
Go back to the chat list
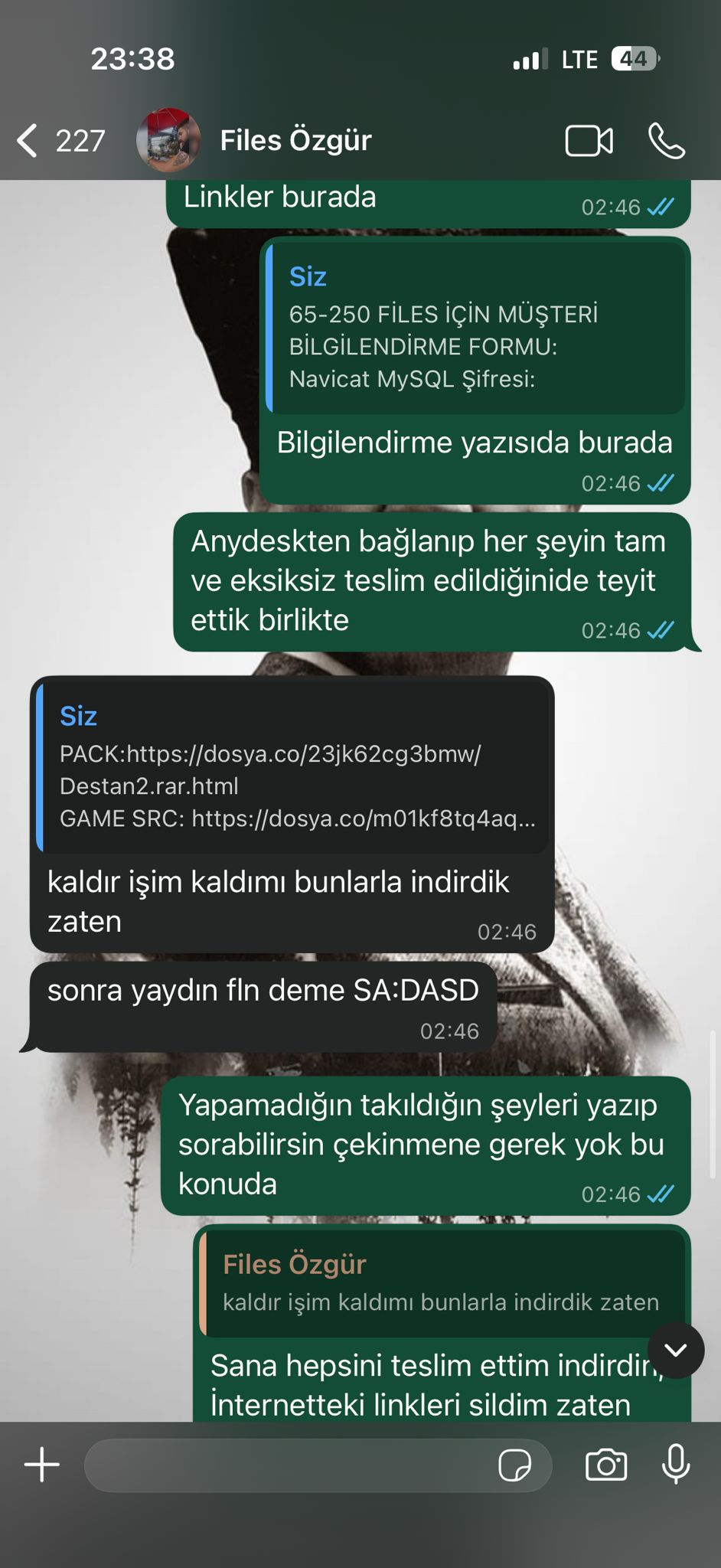(x=60, y=141)
